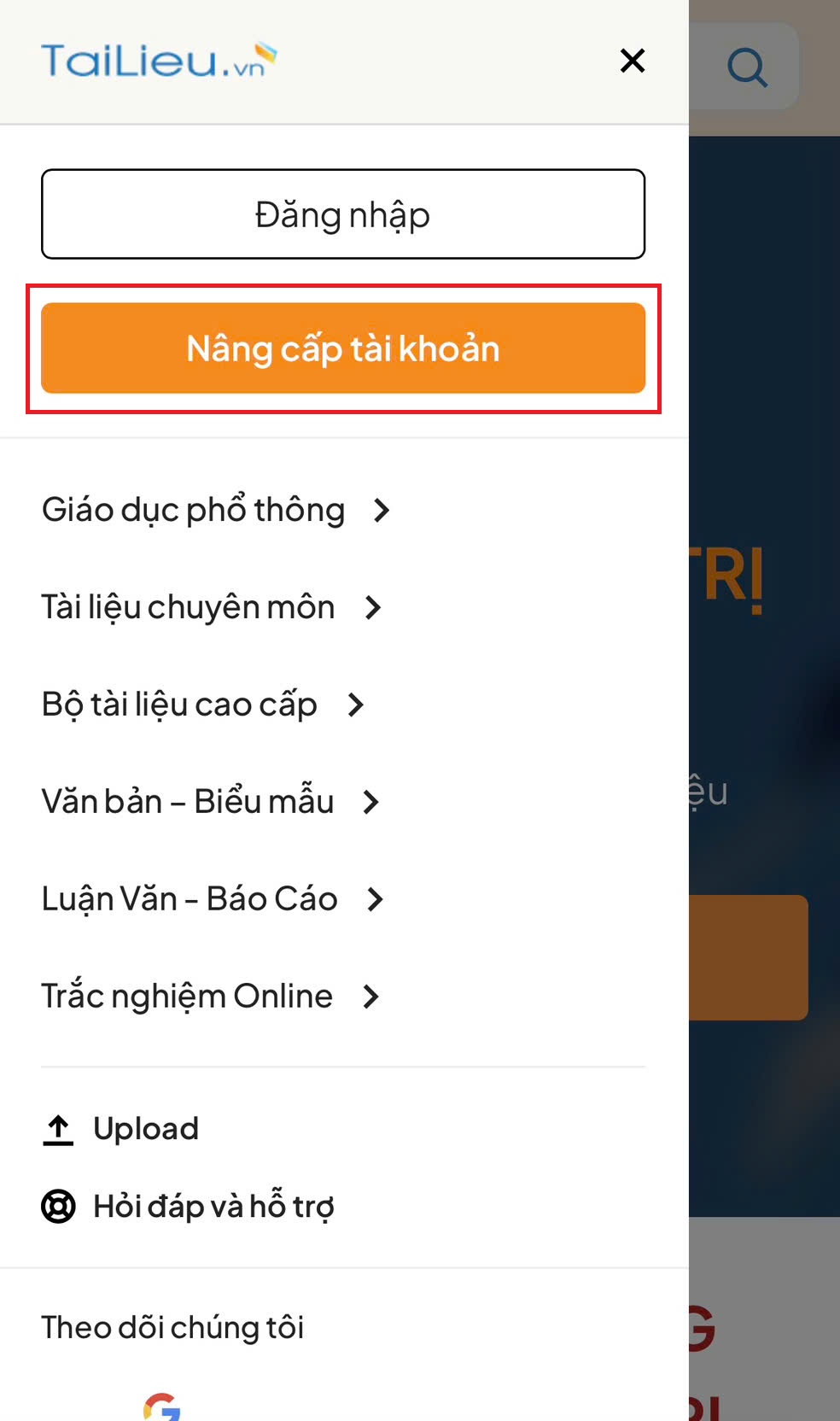Go to Trắc nghiệm Online
This screenshot has width=840, height=1421.
click(211, 997)
